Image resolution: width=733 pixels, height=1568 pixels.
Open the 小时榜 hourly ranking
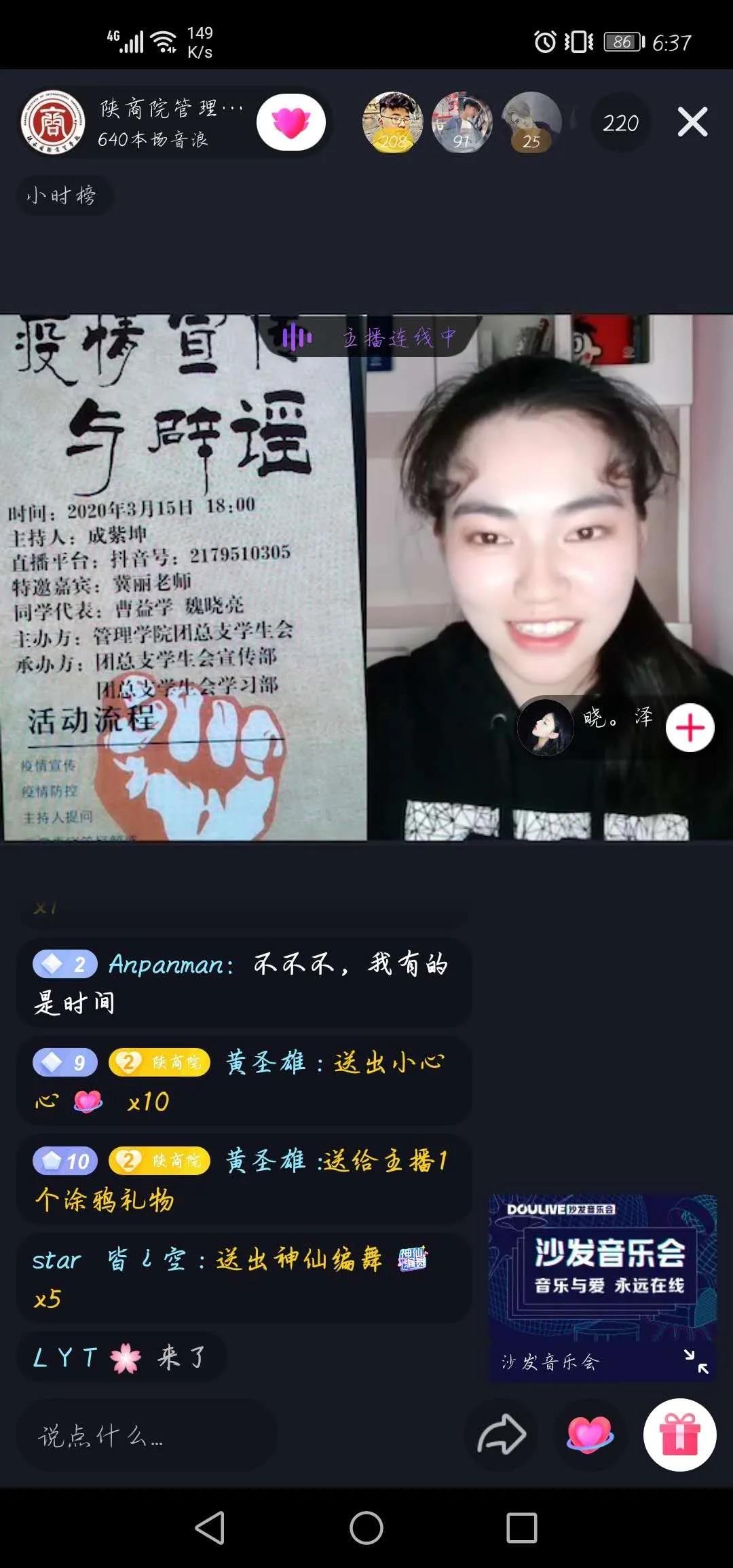pos(62,195)
